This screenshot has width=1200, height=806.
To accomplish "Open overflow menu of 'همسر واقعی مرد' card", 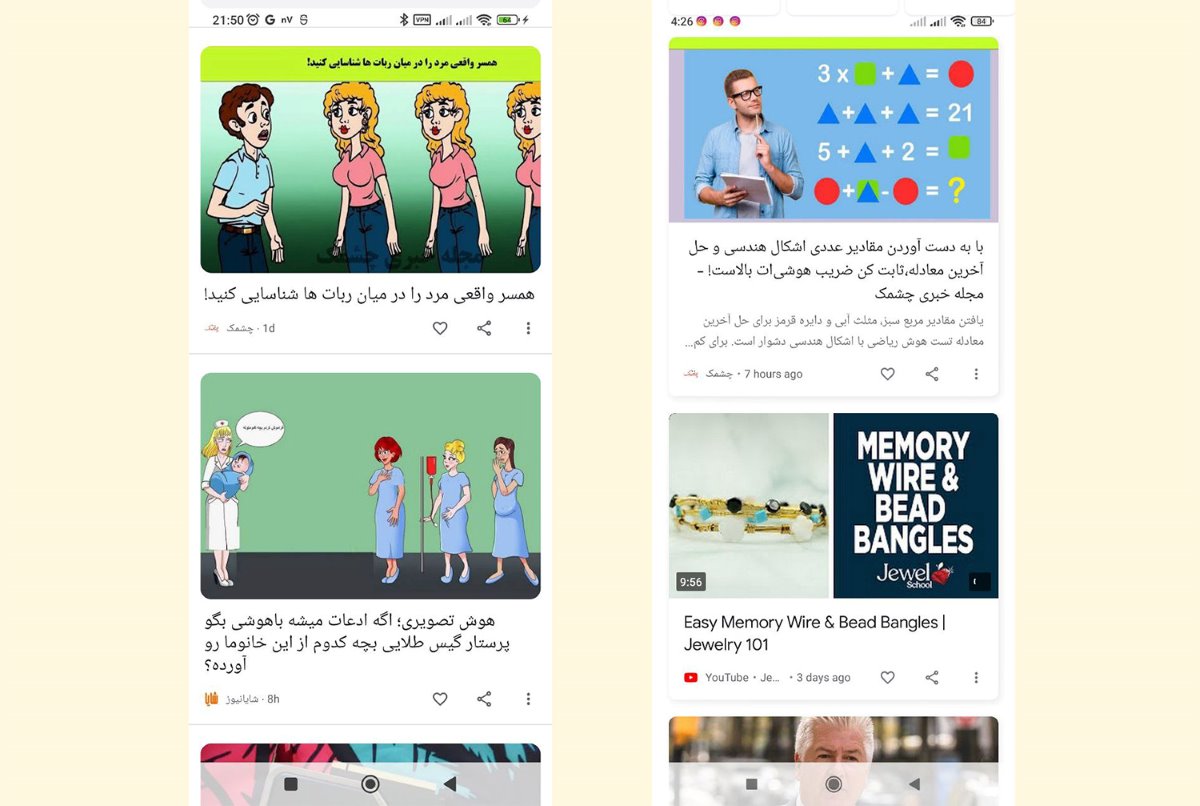I will (x=528, y=328).
